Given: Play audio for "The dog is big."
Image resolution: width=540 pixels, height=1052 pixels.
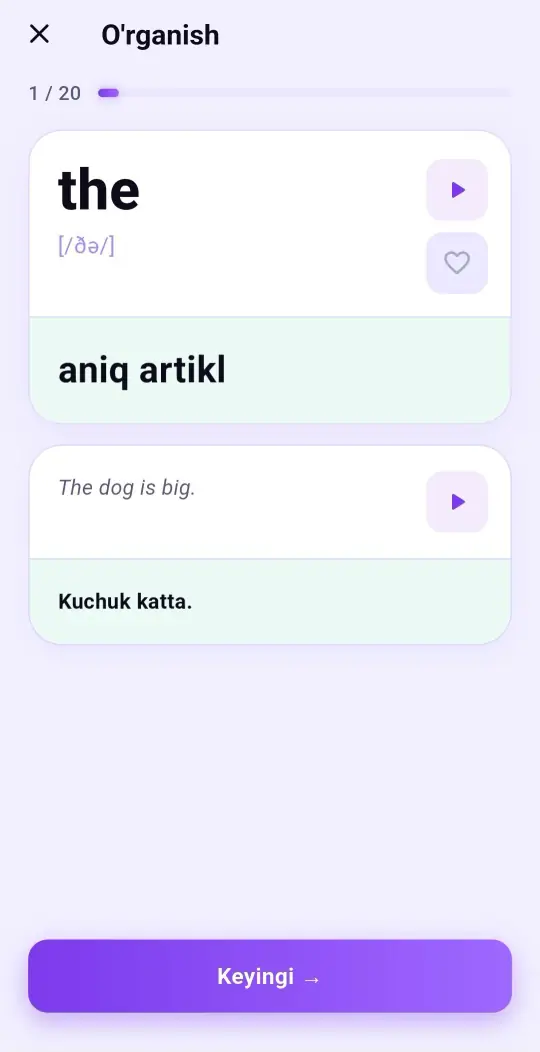Looking at the screenshot, I should click(x=457, y=502).
